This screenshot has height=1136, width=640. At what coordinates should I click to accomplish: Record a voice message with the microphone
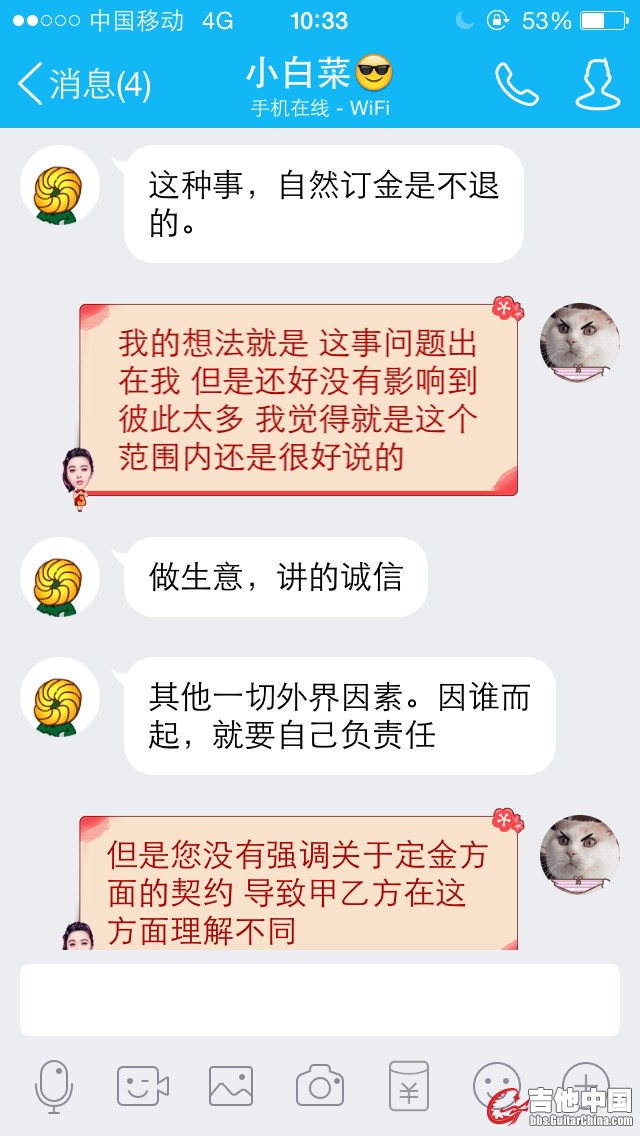(x=54, y=1087)
